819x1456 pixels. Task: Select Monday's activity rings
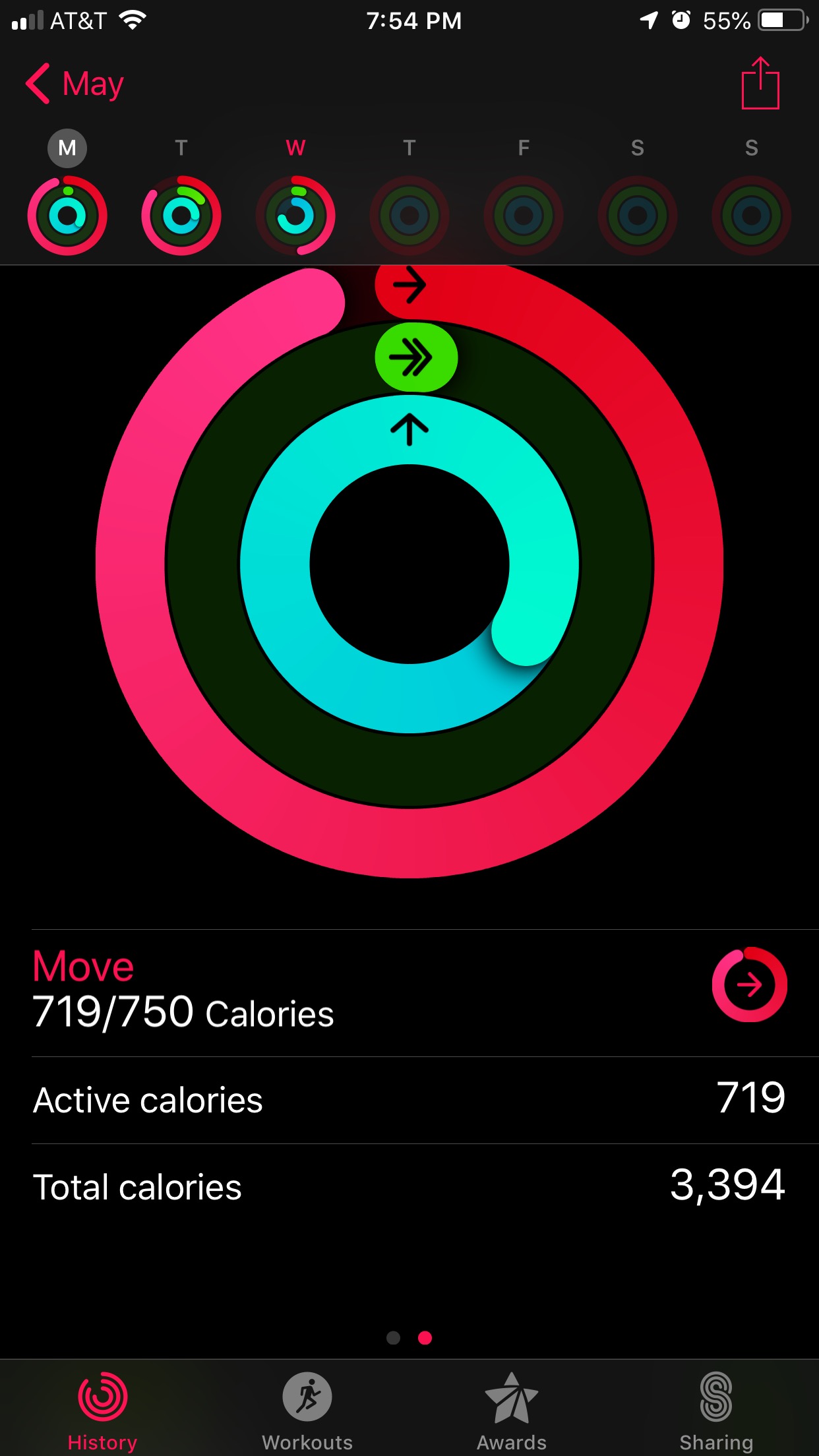pos(67,216)
